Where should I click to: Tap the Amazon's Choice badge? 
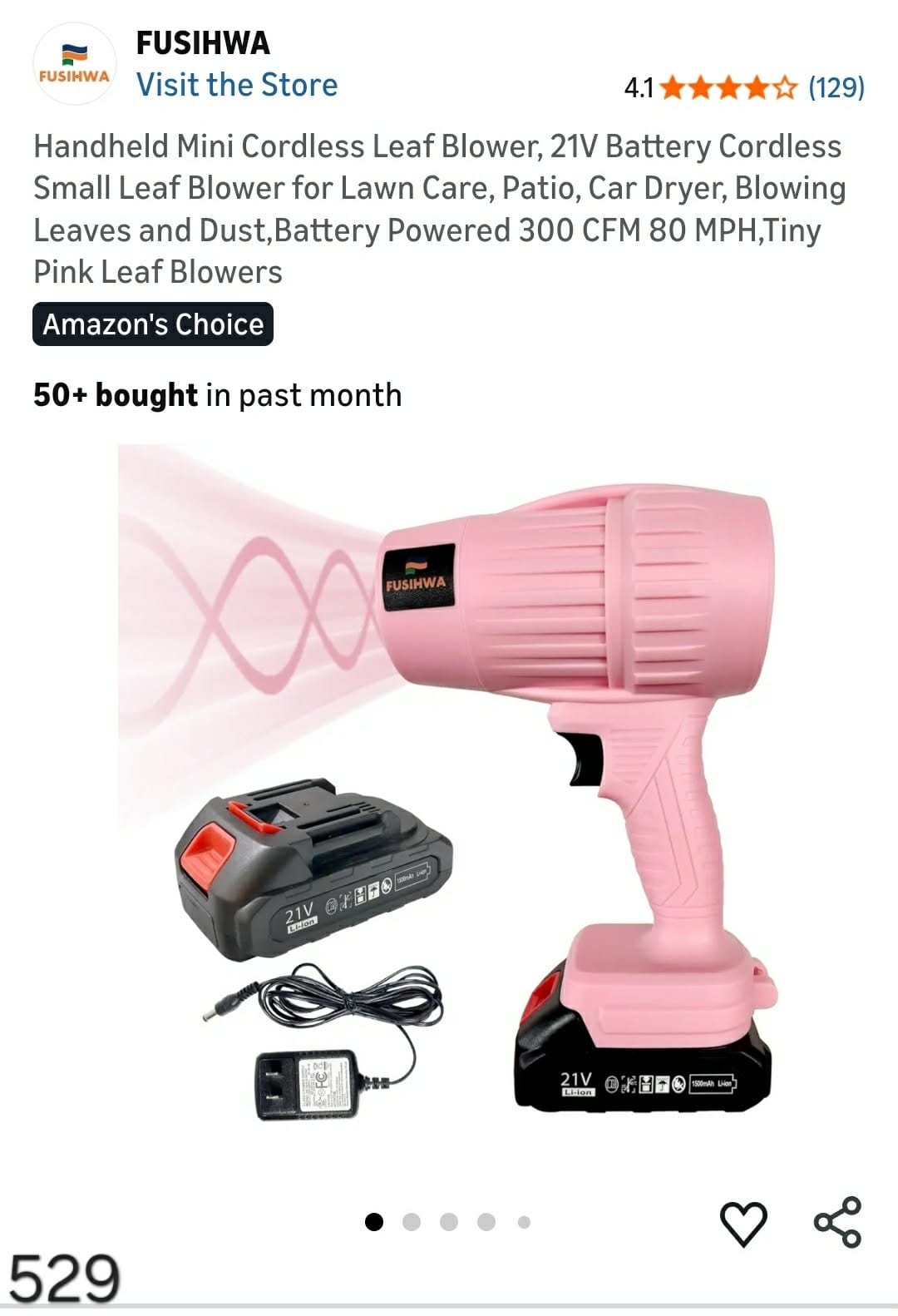pyautogui.click(x=153, y=324)
